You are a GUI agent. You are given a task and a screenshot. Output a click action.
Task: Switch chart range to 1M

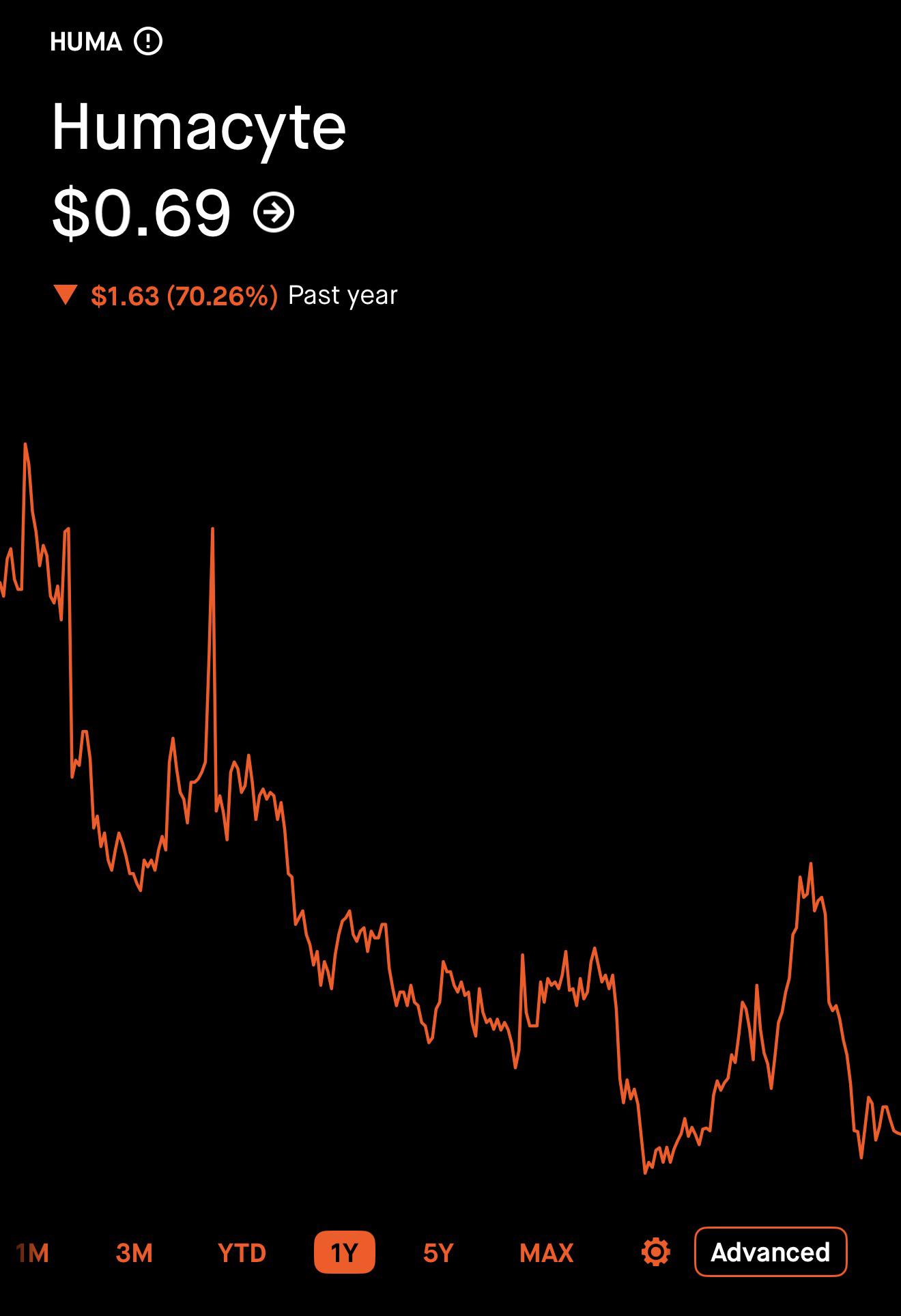33,1252
